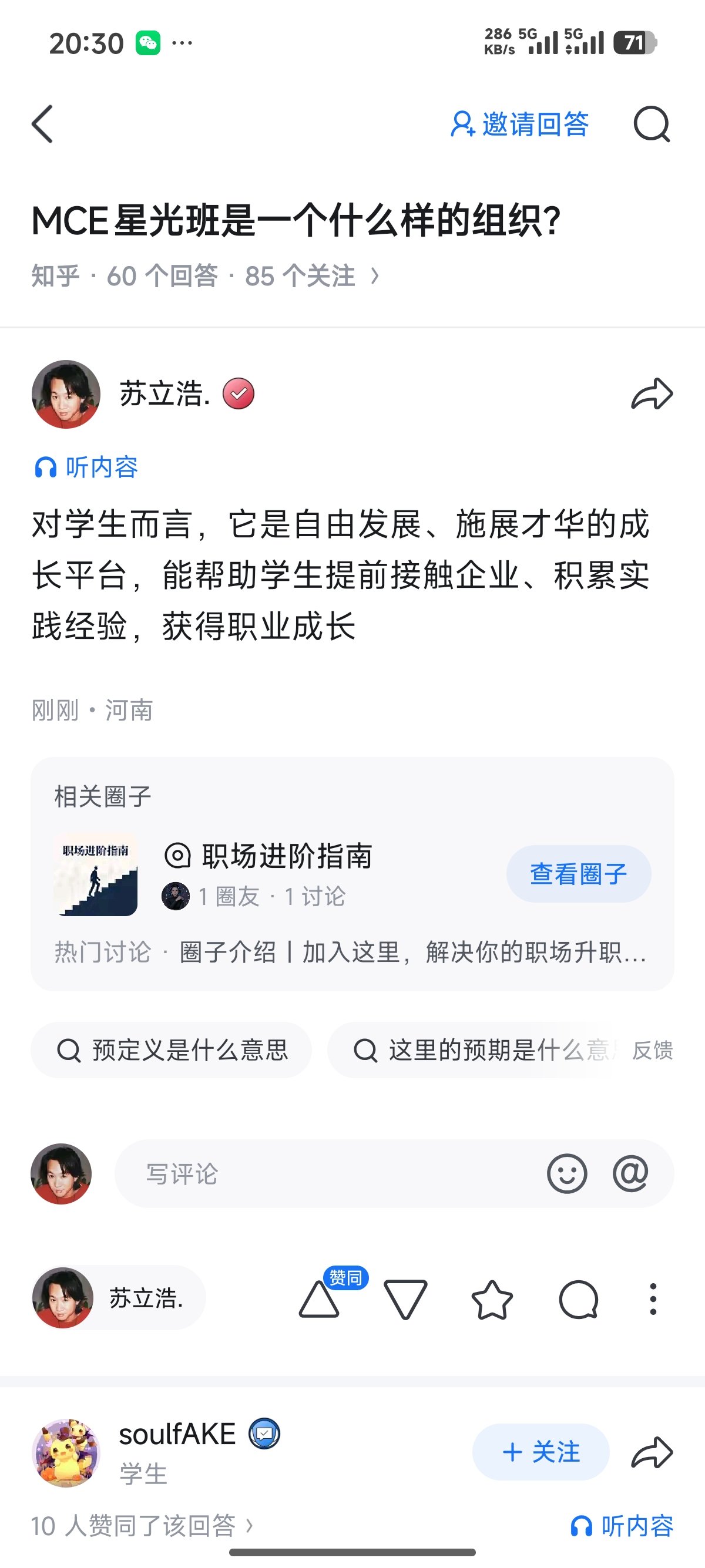This screenshot has width=705, height=1568.
Task: Tap 听内容 under 苏立浩's name
Action: click(86, 467)
